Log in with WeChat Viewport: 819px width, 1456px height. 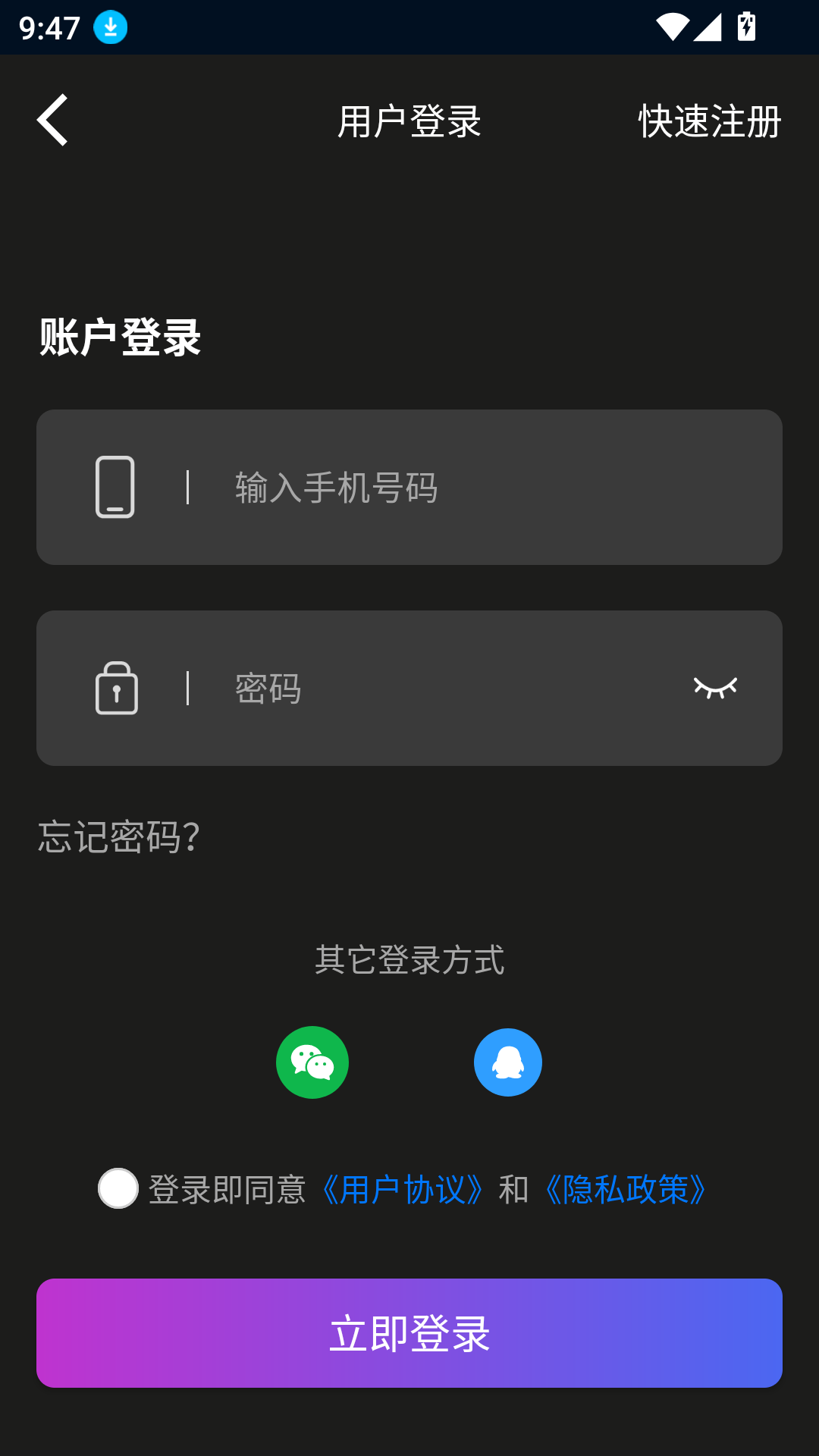click(312, 1062)
